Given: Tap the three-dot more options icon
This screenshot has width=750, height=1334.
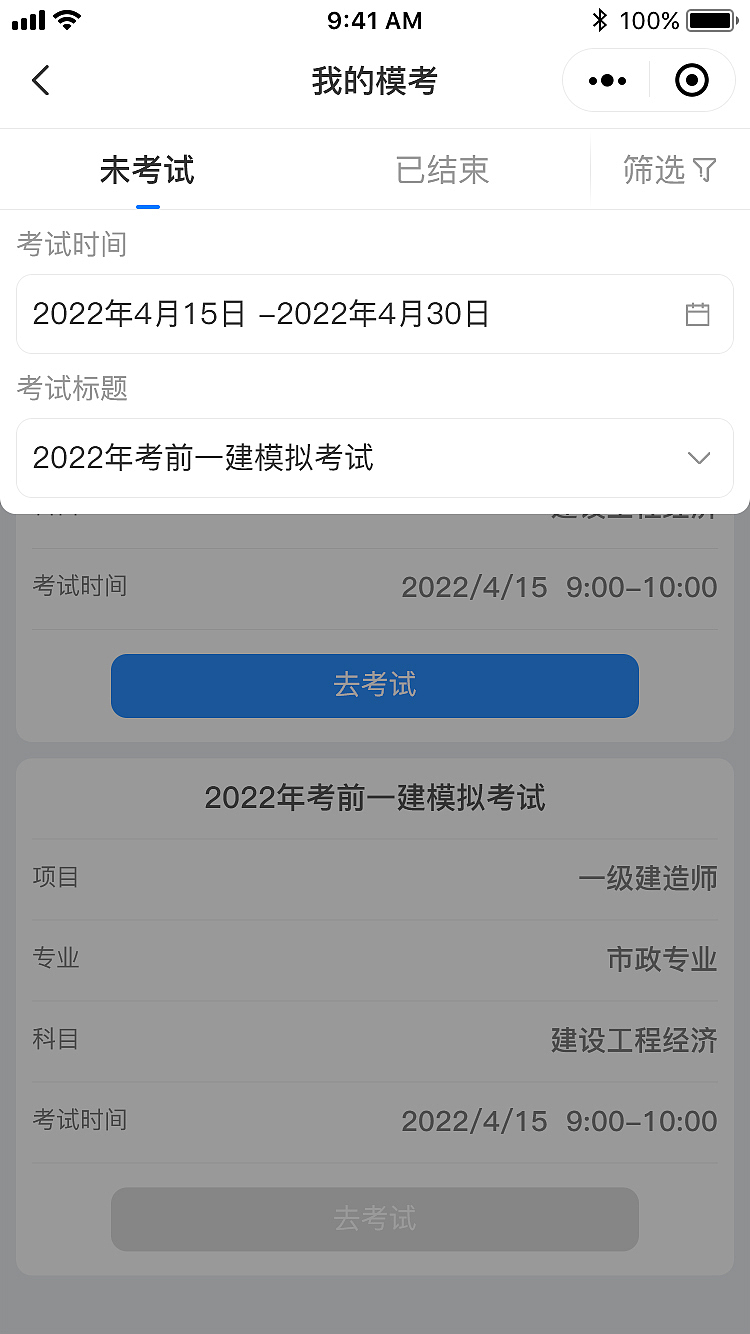Looking at the screenshot, I should click(x=605, y=80).
